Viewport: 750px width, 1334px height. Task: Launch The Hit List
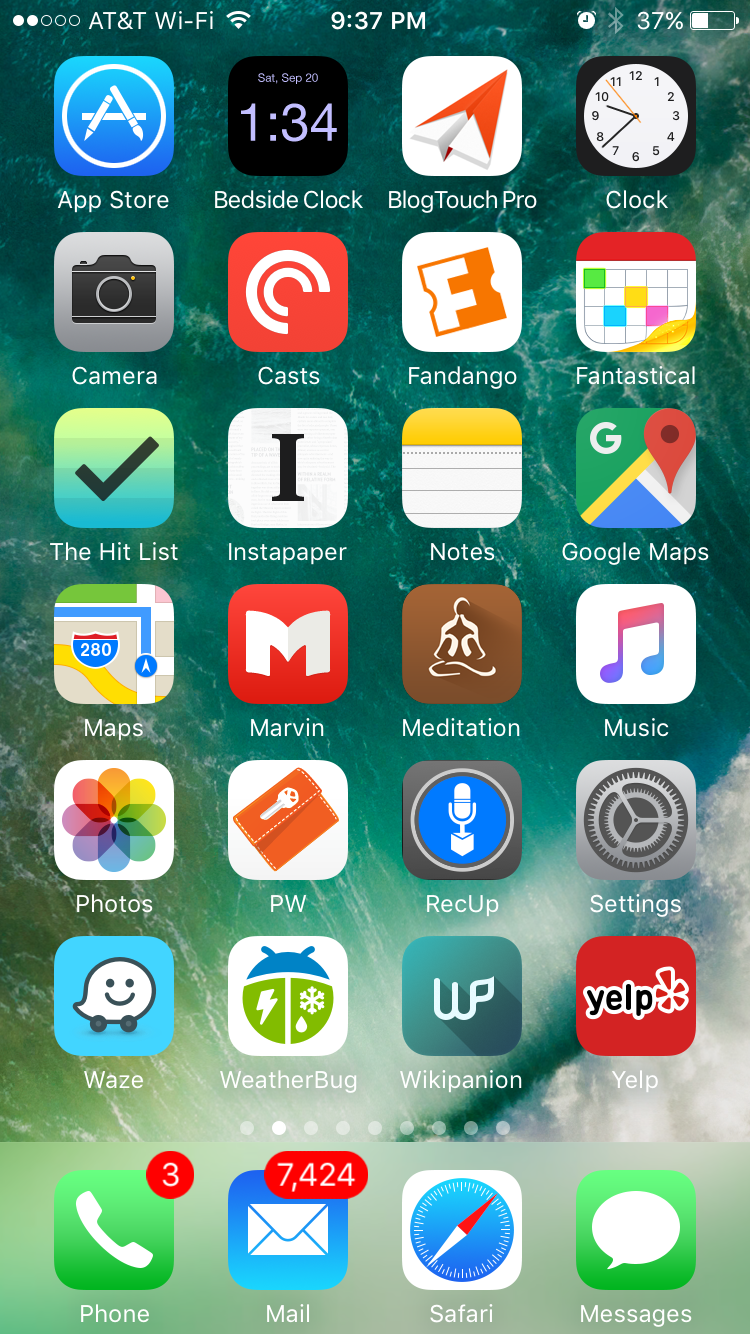point(114,468)
